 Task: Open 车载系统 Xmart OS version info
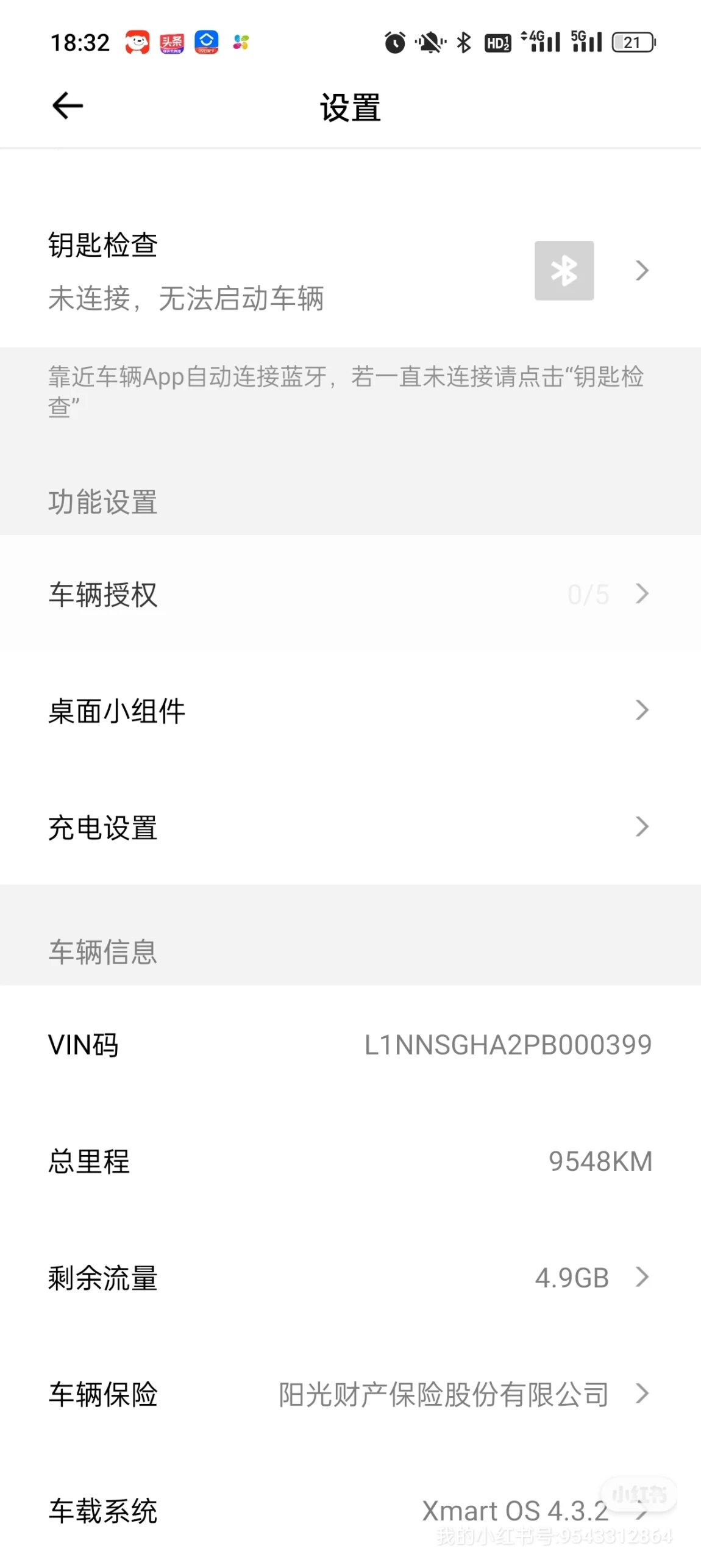350,1510
